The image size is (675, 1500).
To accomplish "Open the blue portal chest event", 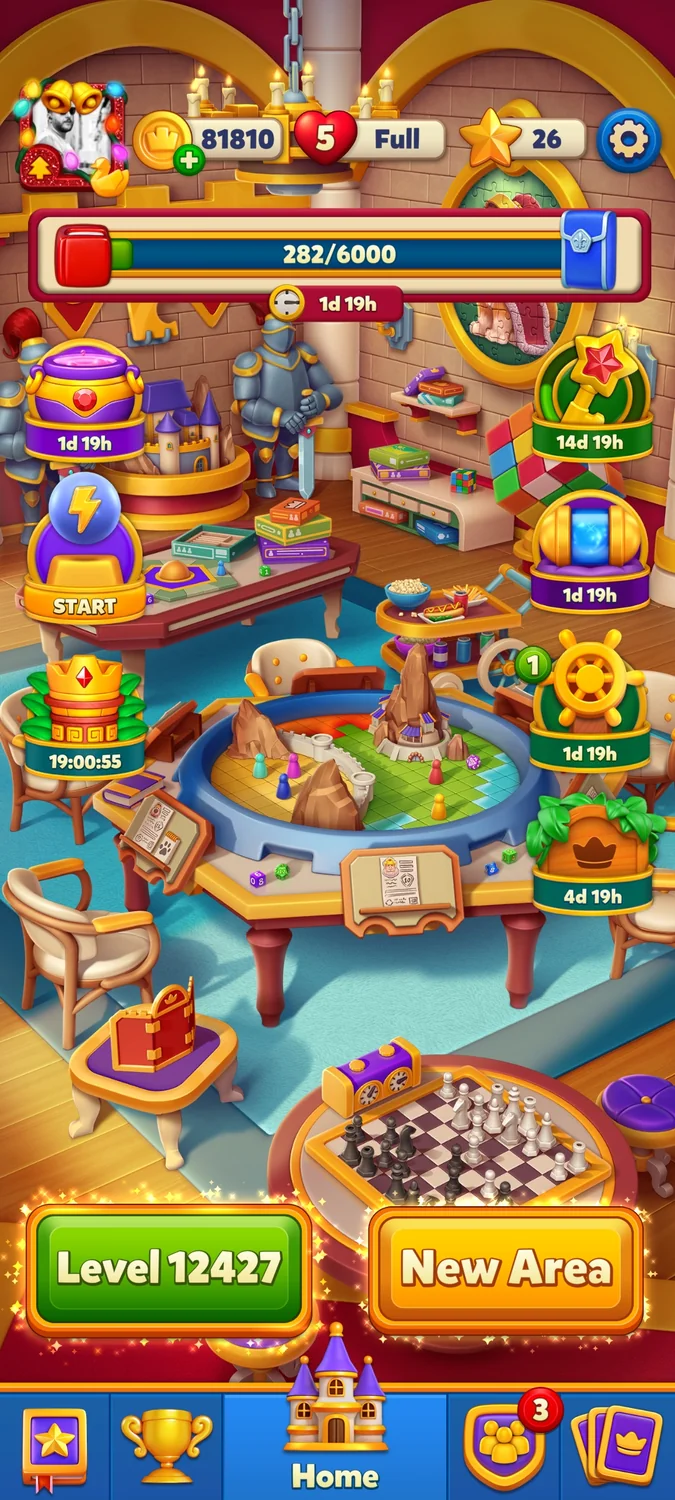I will point(590,550).
